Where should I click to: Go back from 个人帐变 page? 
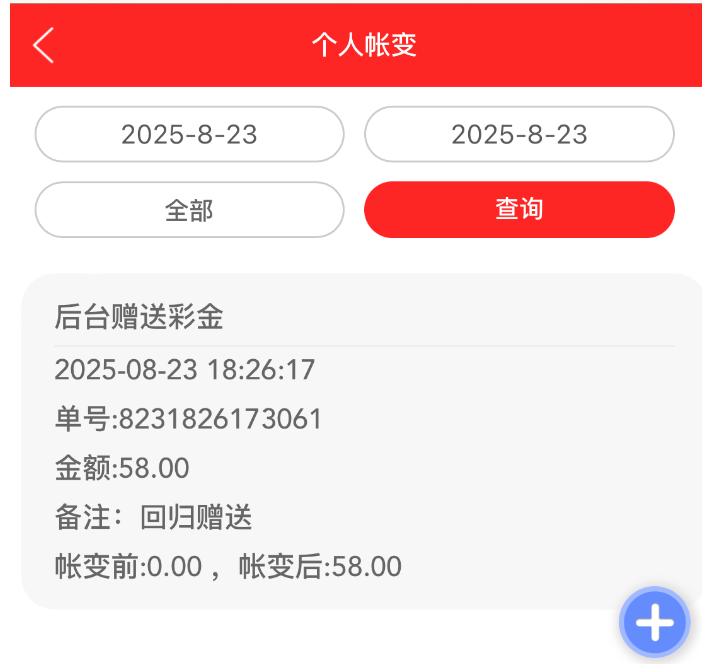(43, 45)
